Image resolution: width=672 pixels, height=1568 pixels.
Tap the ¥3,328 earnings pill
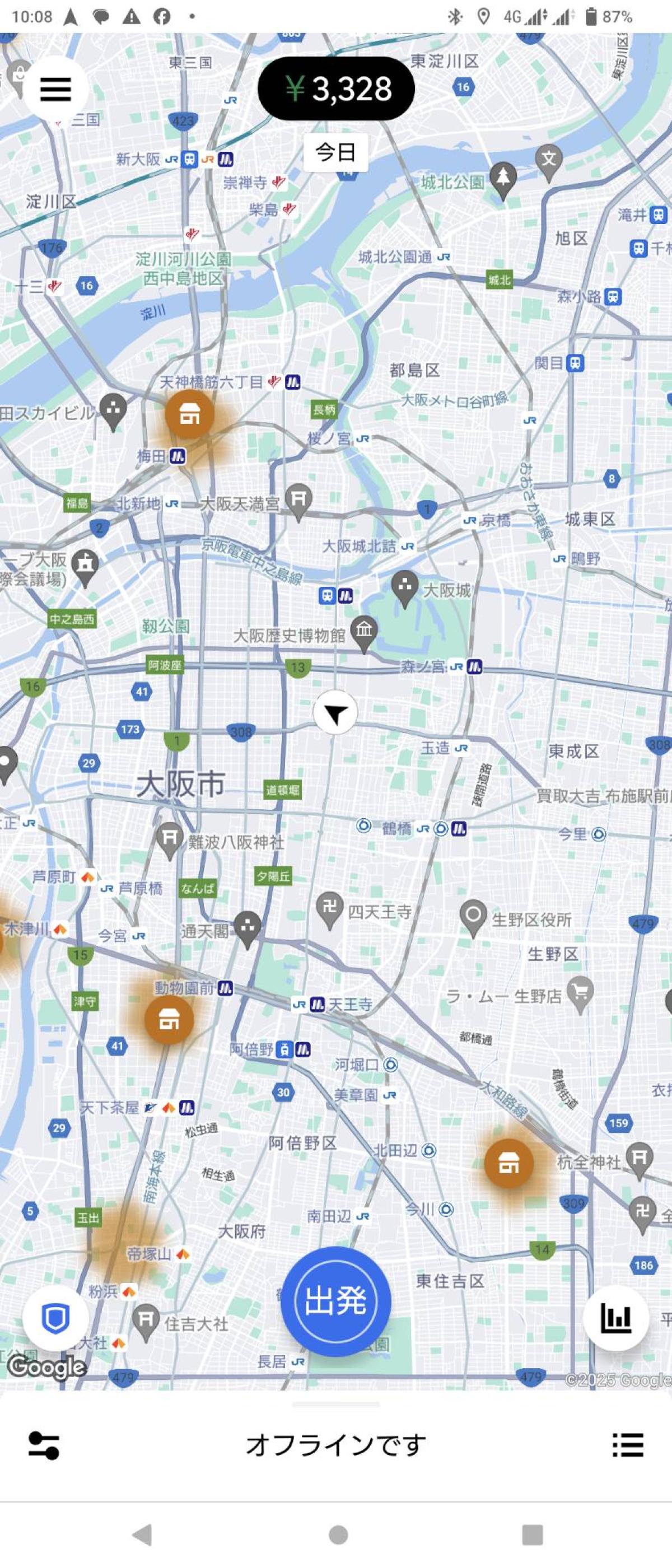337,89
